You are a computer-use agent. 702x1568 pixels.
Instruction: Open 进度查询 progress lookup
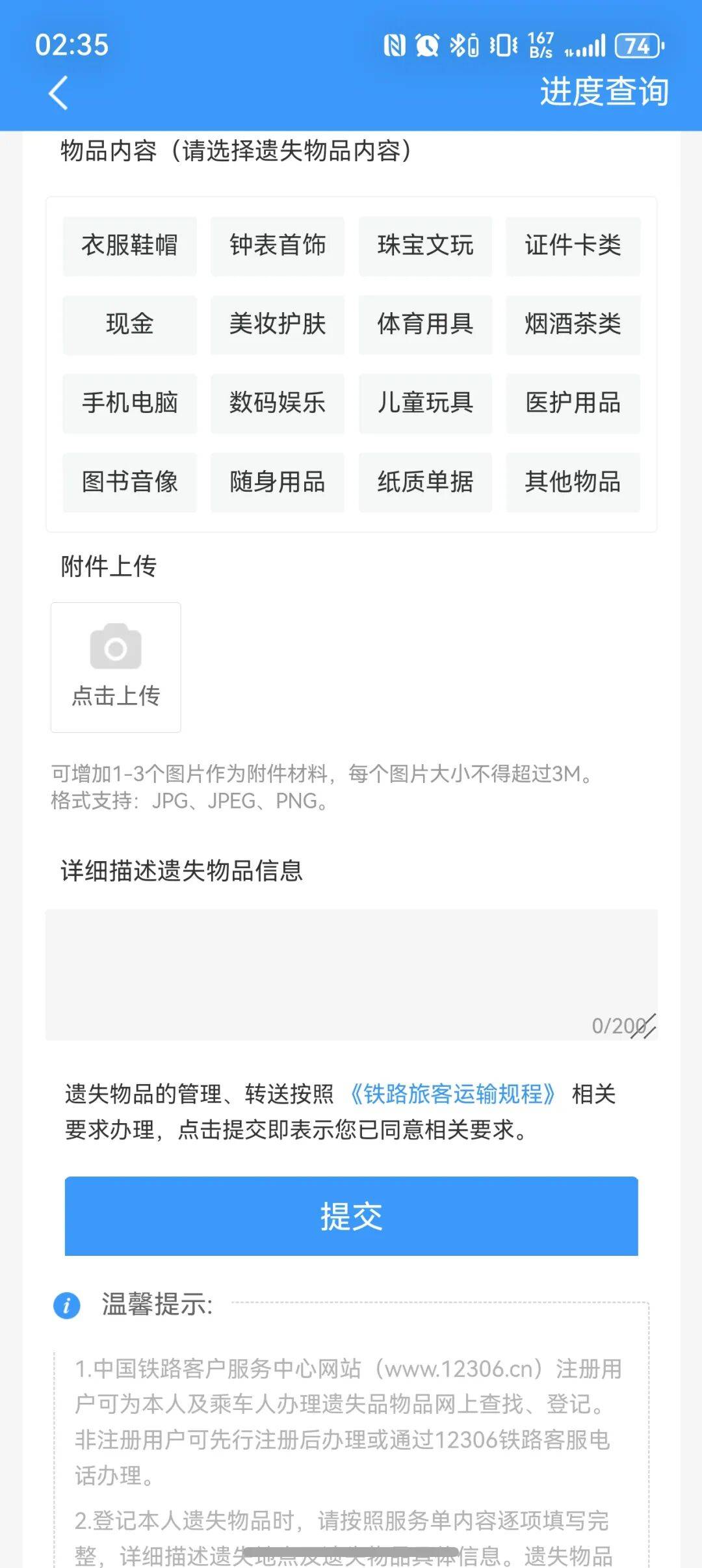(x=604, y=92)
